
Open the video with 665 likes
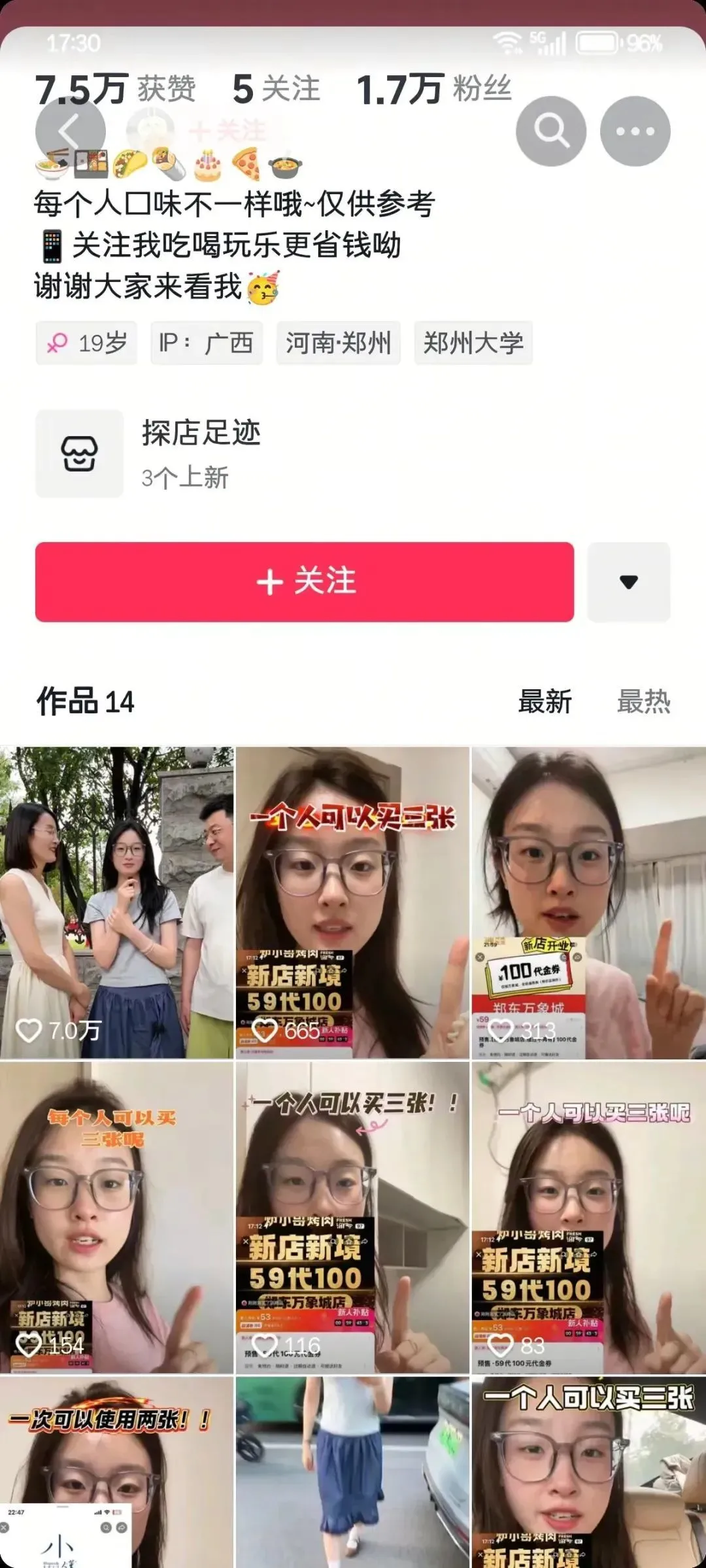(352, 902)
